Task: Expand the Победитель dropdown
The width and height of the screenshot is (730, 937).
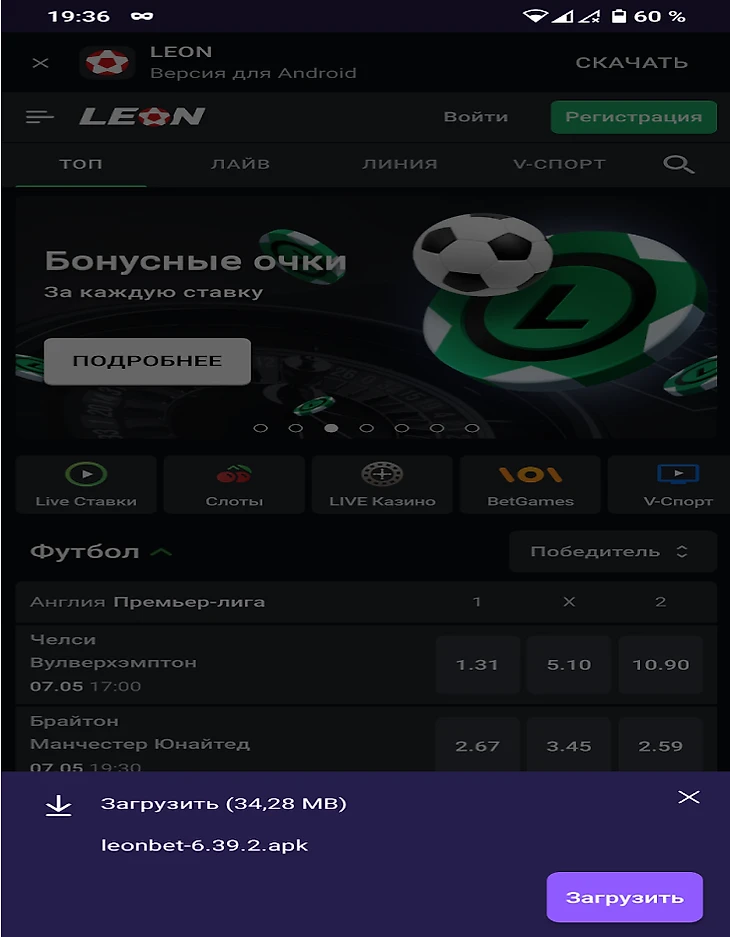Action: pyautogui.click(x=612, y=552)
